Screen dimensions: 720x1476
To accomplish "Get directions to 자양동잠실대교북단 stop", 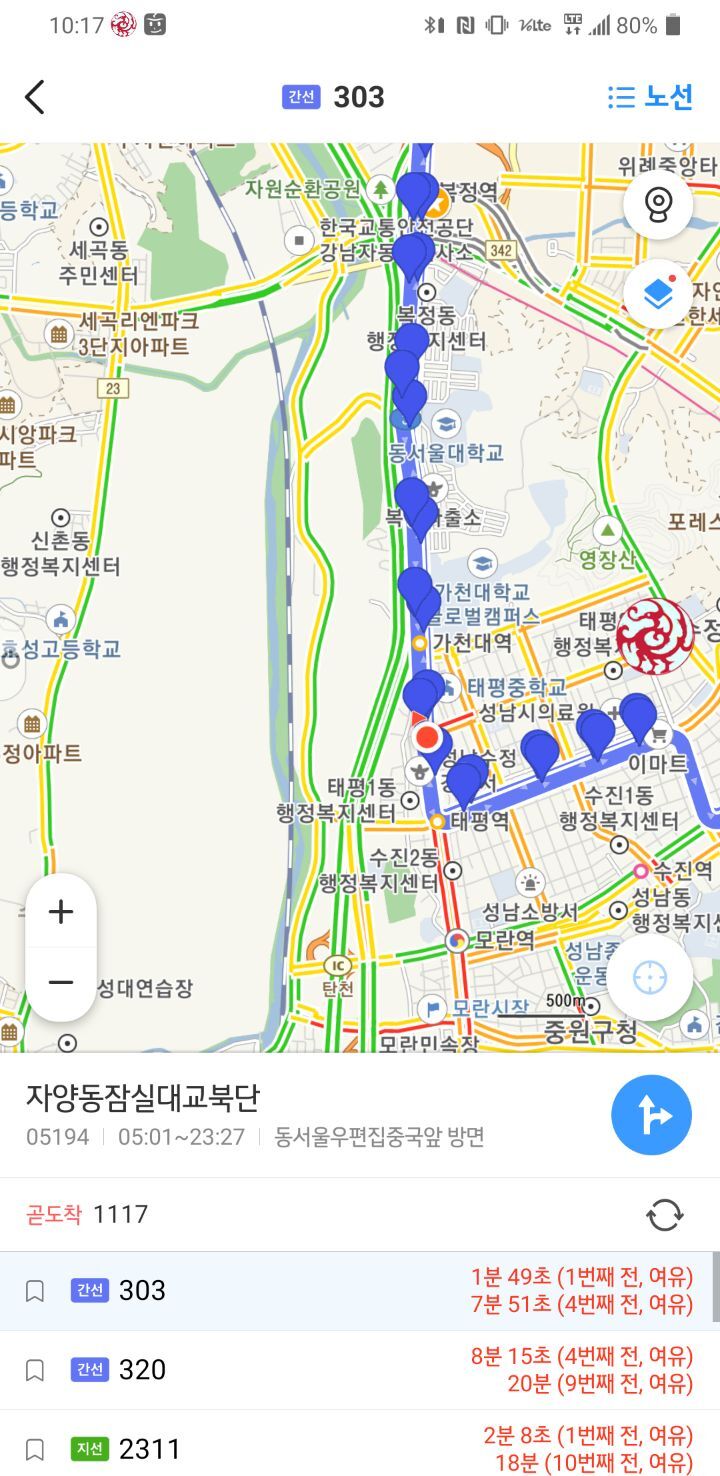I will point(651,1115).
